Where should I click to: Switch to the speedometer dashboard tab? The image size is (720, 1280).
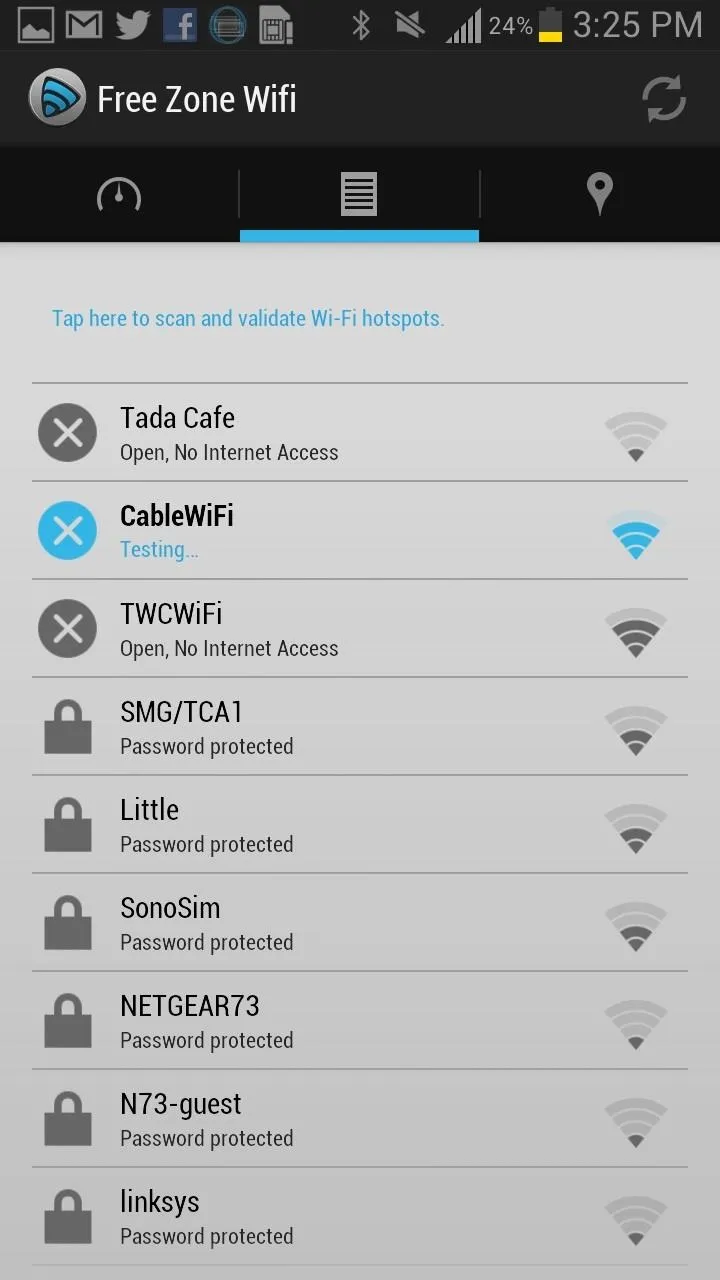pos(119,193)
